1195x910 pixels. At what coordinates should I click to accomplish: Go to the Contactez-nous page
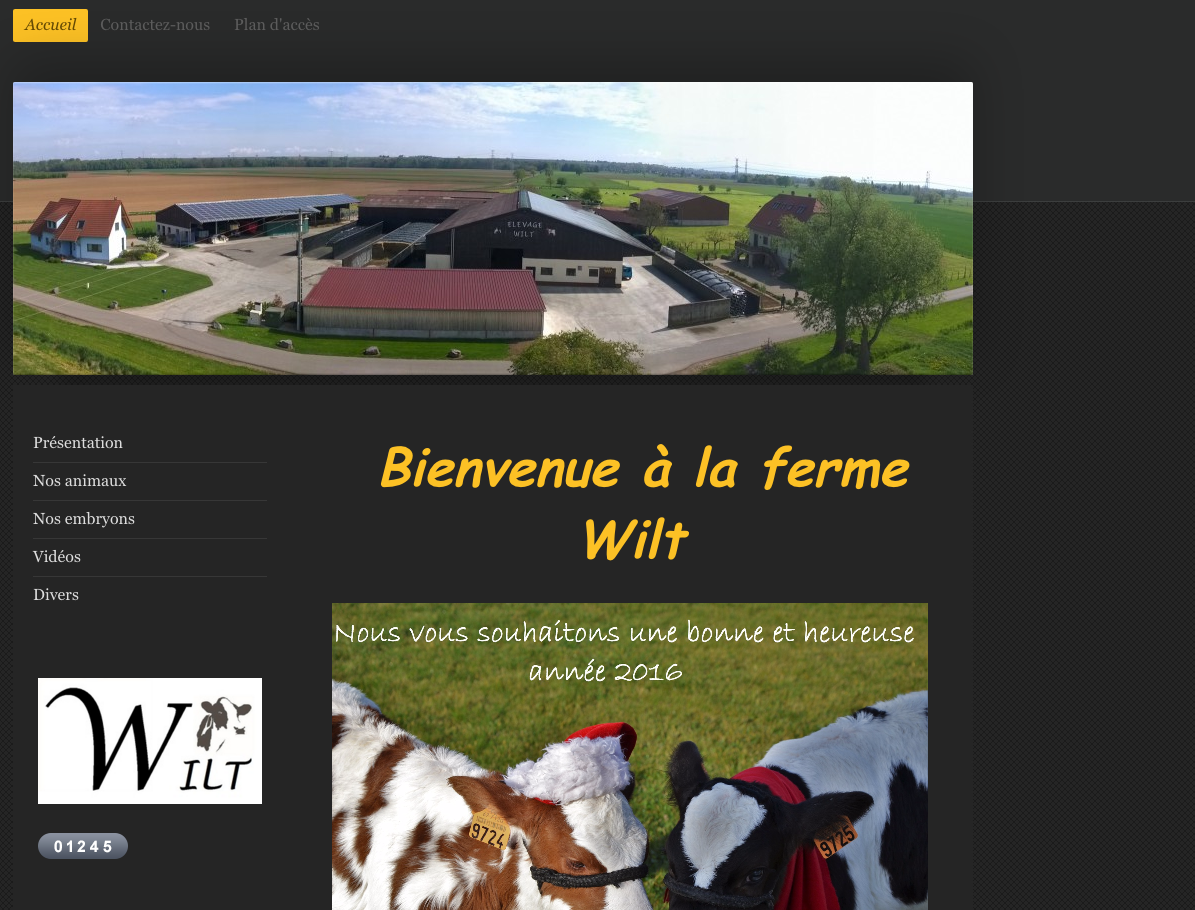coord(155,25)
